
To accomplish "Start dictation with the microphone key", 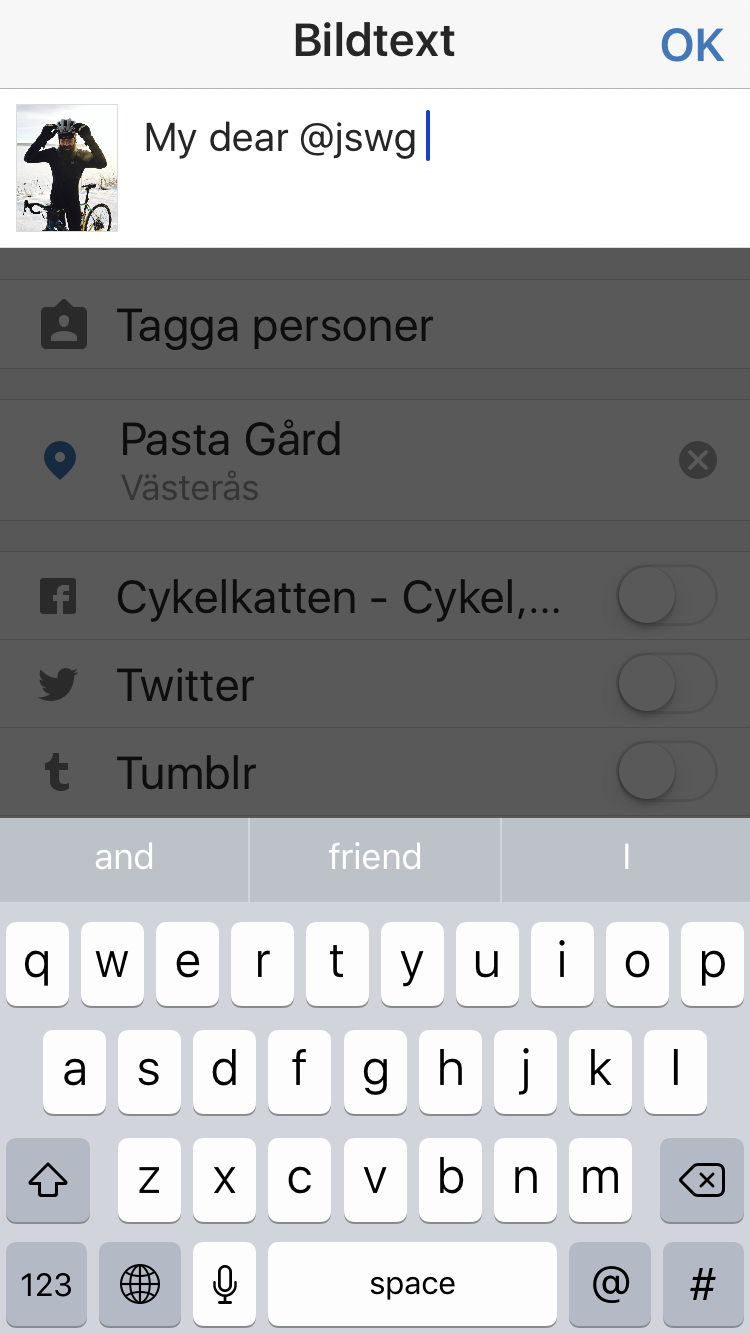I will pos(225,1284).
